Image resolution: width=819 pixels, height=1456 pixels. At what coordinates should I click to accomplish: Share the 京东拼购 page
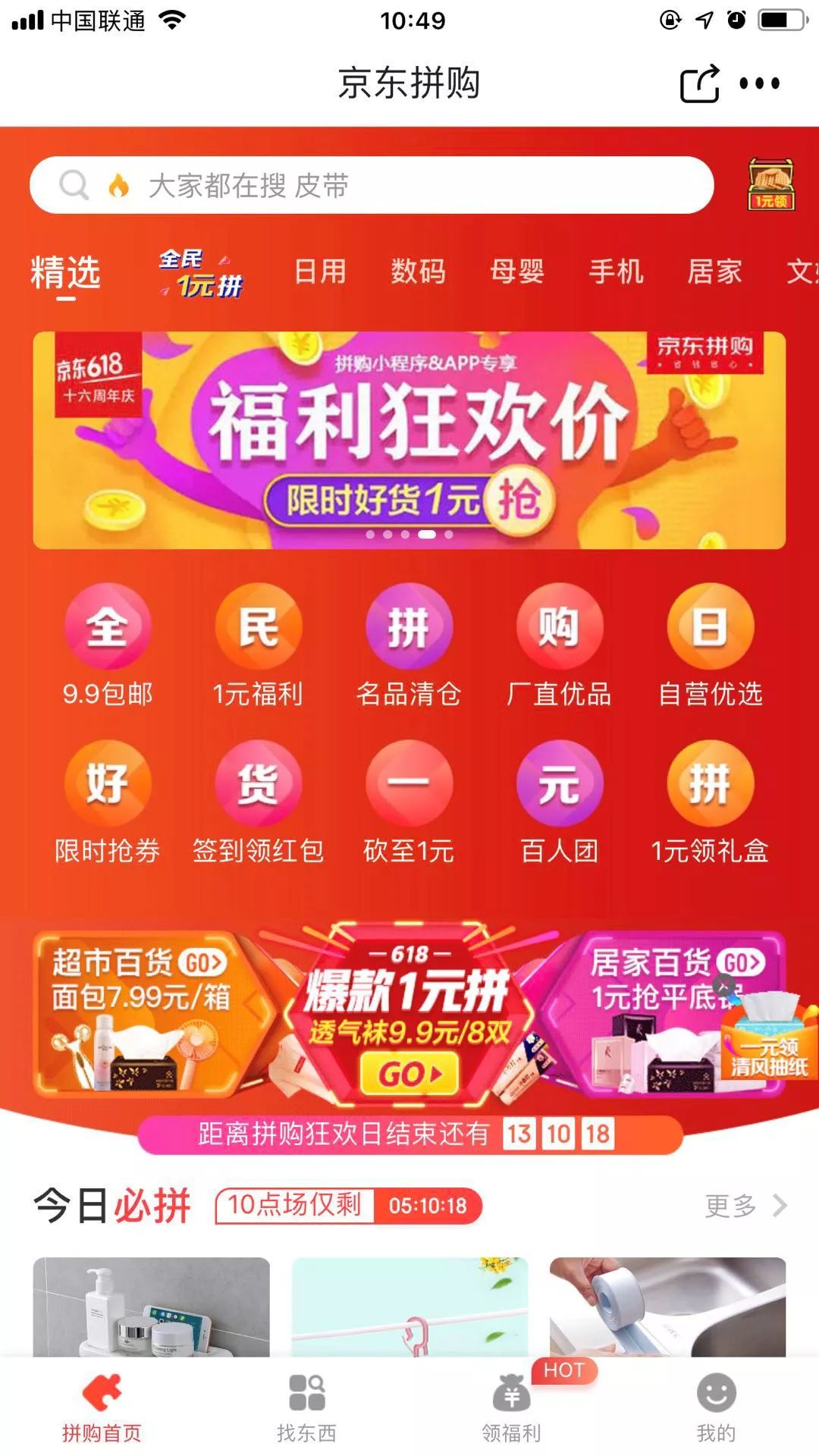(x=699, y=83)
